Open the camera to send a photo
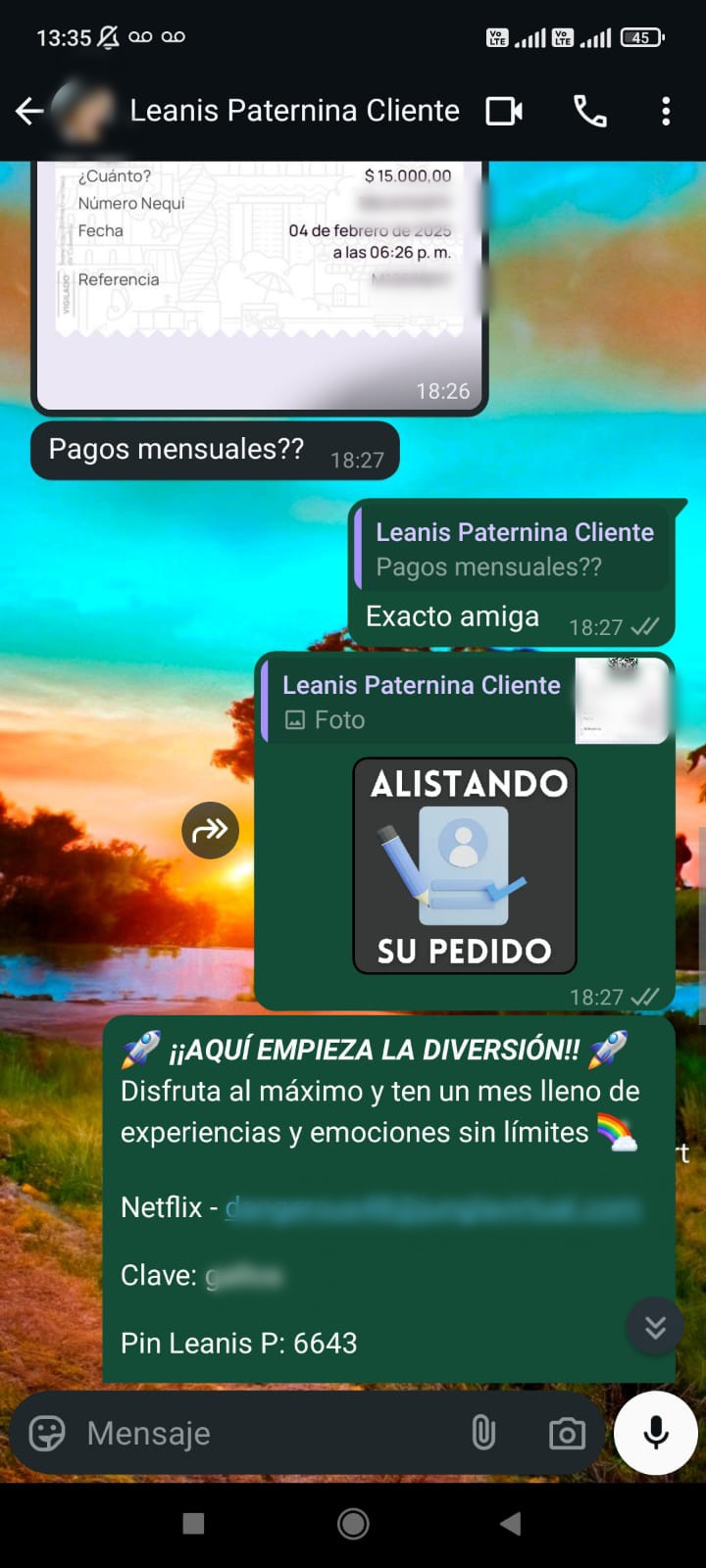 (567, 1433)
